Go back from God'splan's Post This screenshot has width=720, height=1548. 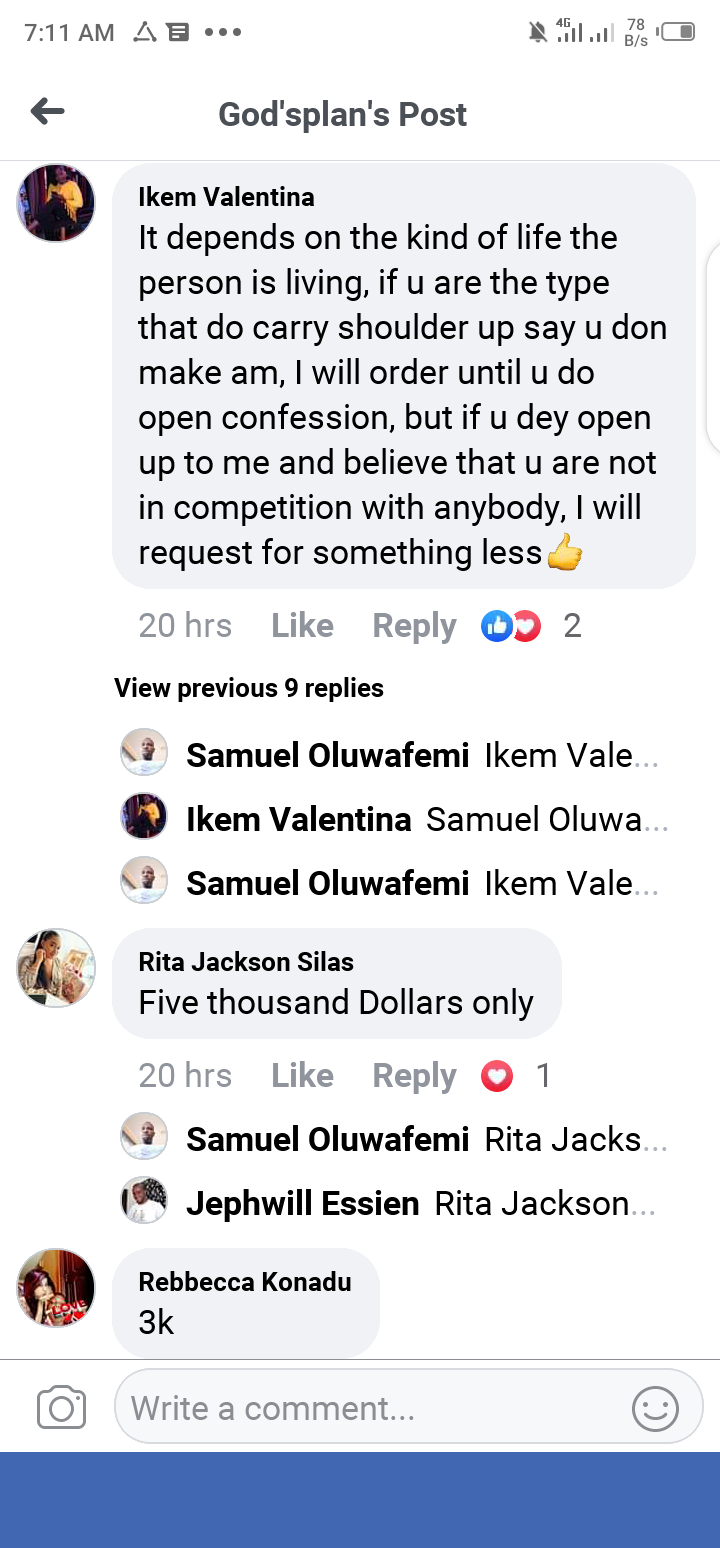[x=48, y=112]
